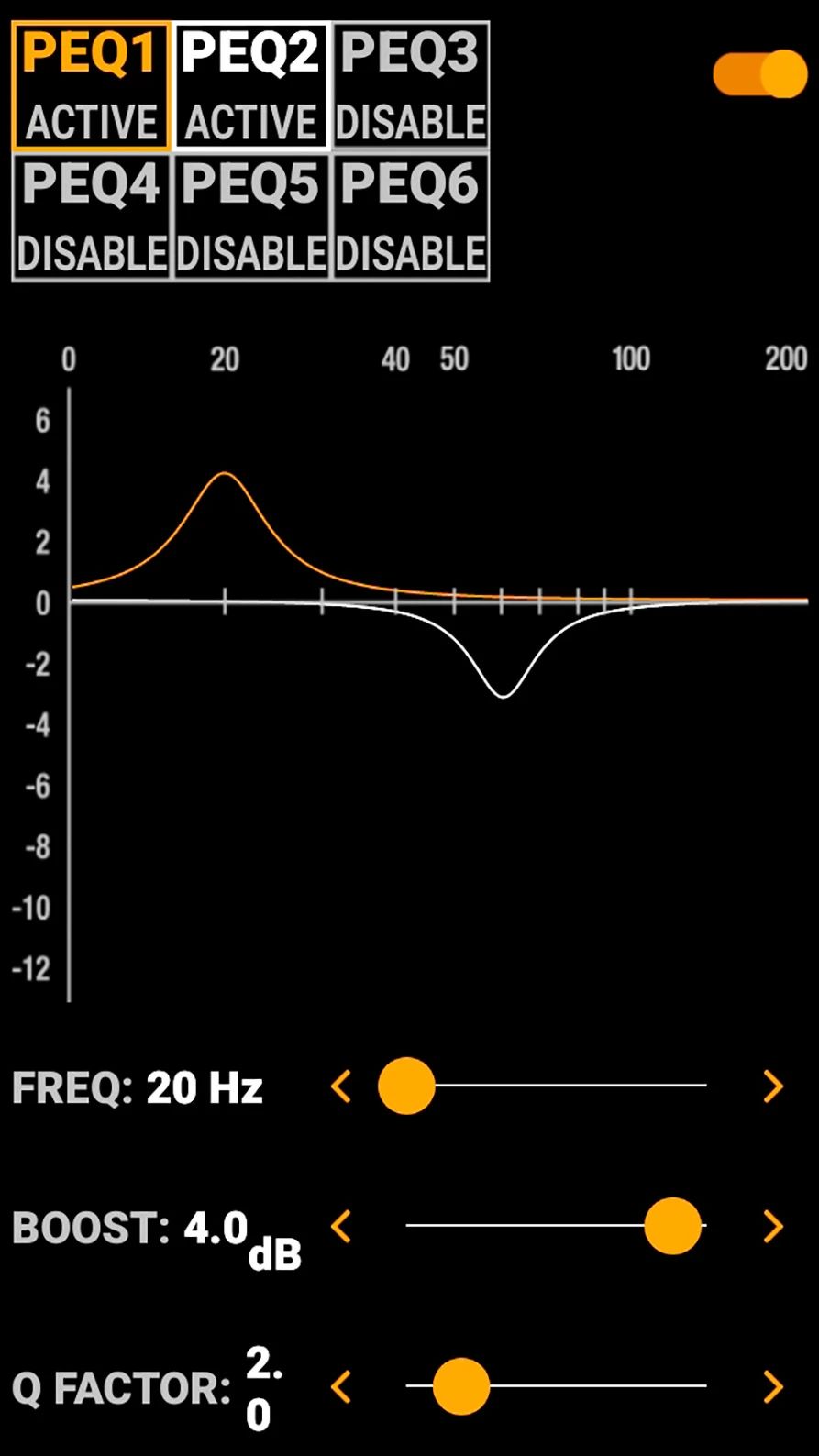Raise boost with the right arrow
Viewport: 819px width, 1456px height.
(773, 1227)
